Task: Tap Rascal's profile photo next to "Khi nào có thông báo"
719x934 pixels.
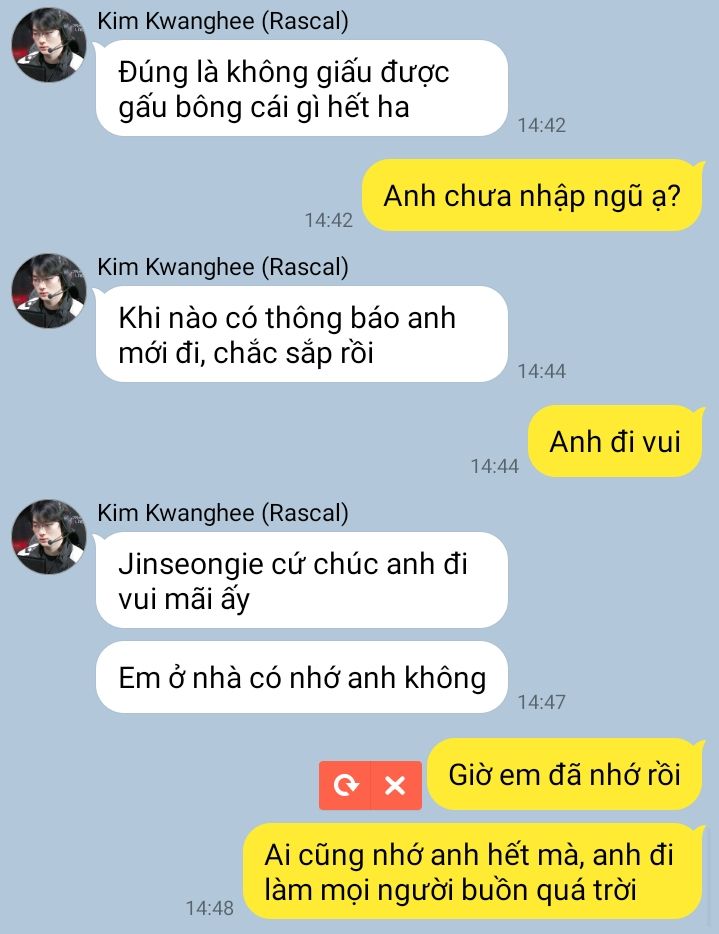Action: coord(48,292)
